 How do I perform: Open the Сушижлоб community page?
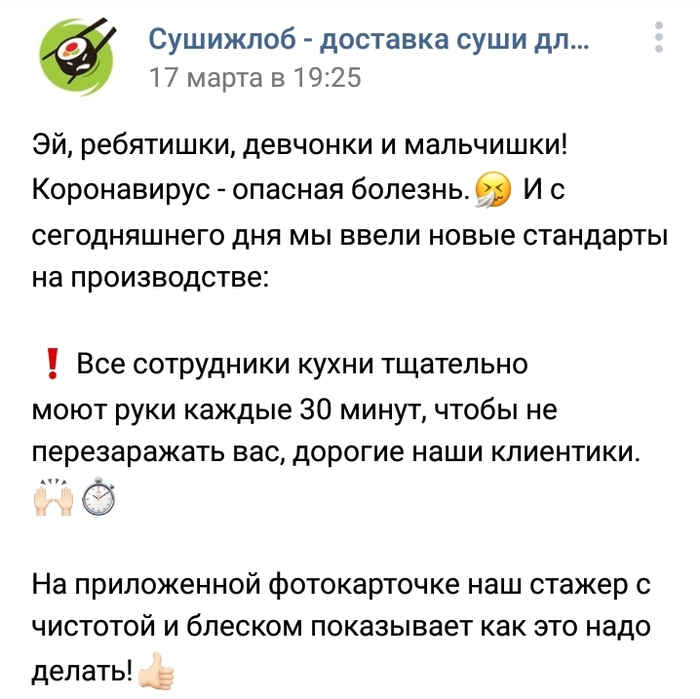click(x=368, y=40)
